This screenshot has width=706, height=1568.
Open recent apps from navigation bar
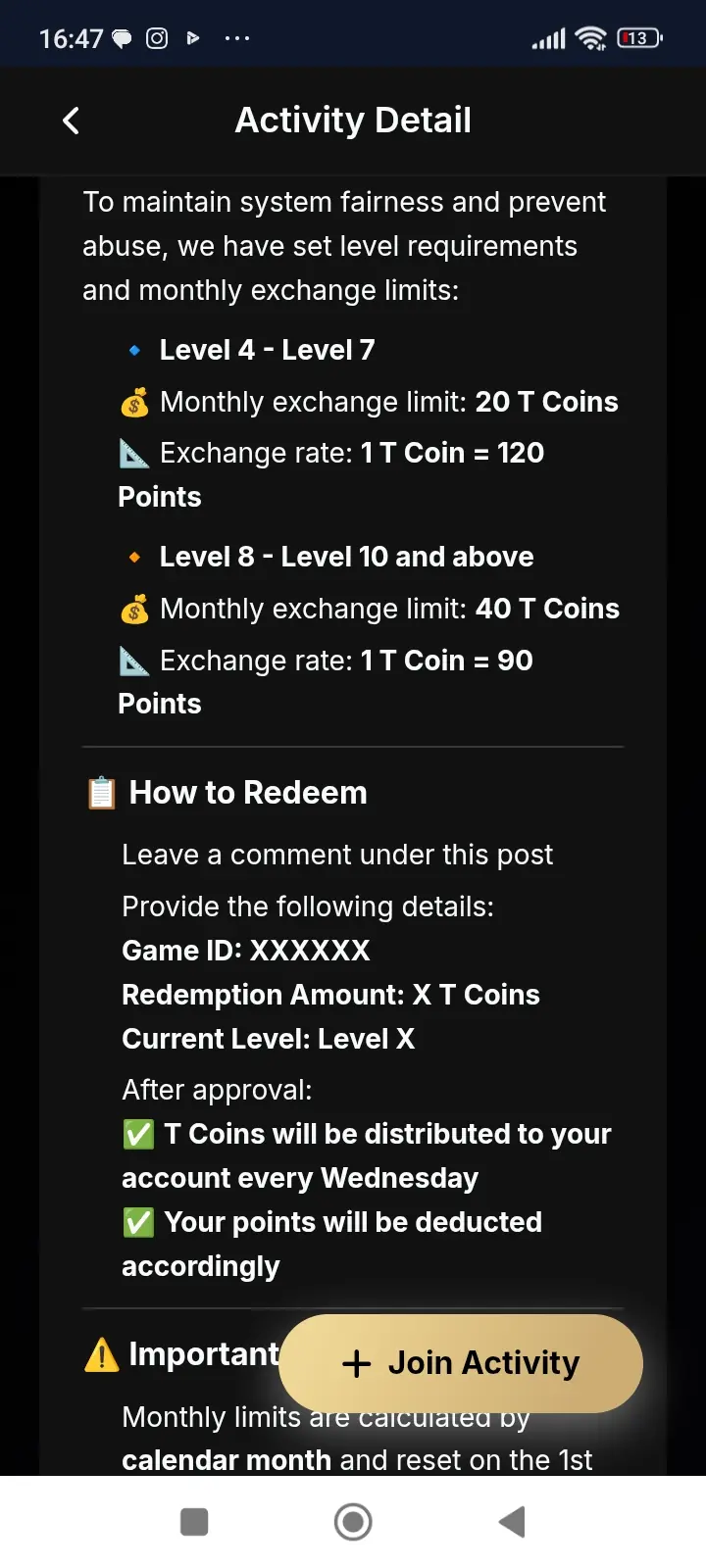coord(194,1522)
